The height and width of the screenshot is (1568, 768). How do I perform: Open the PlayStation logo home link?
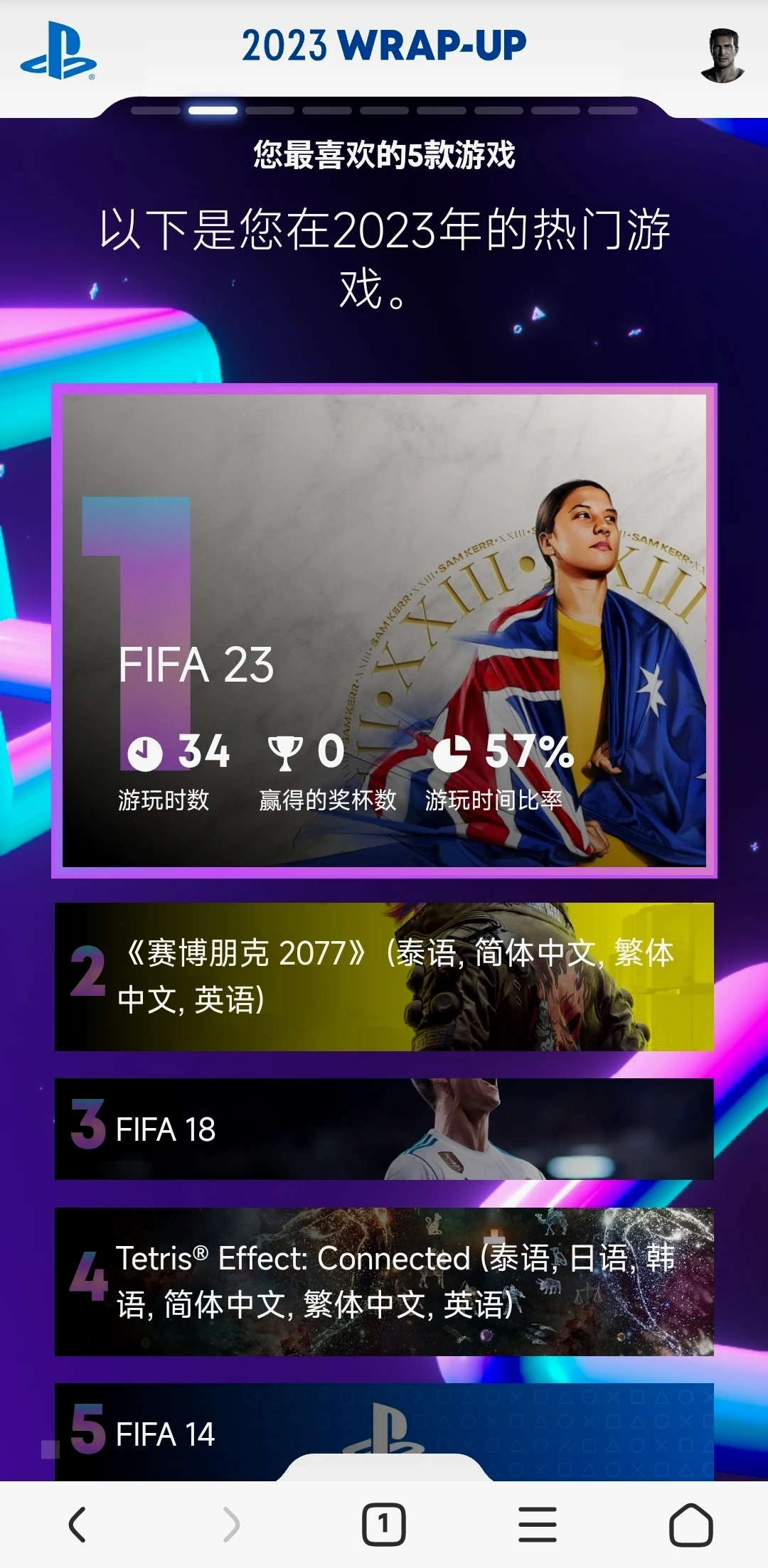(x=58, y=51)
